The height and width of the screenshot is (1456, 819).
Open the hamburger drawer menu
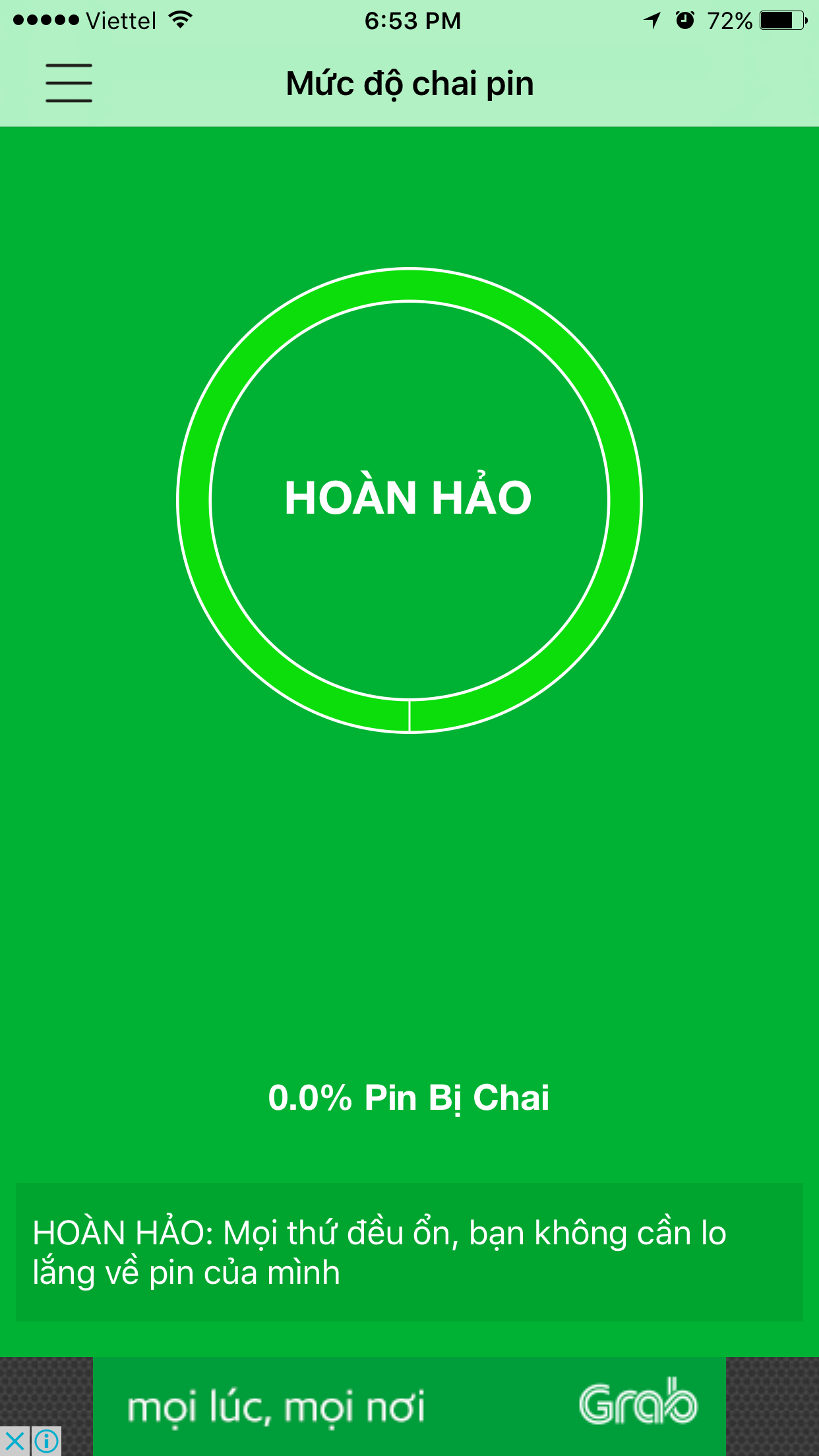tap(69, 83)
